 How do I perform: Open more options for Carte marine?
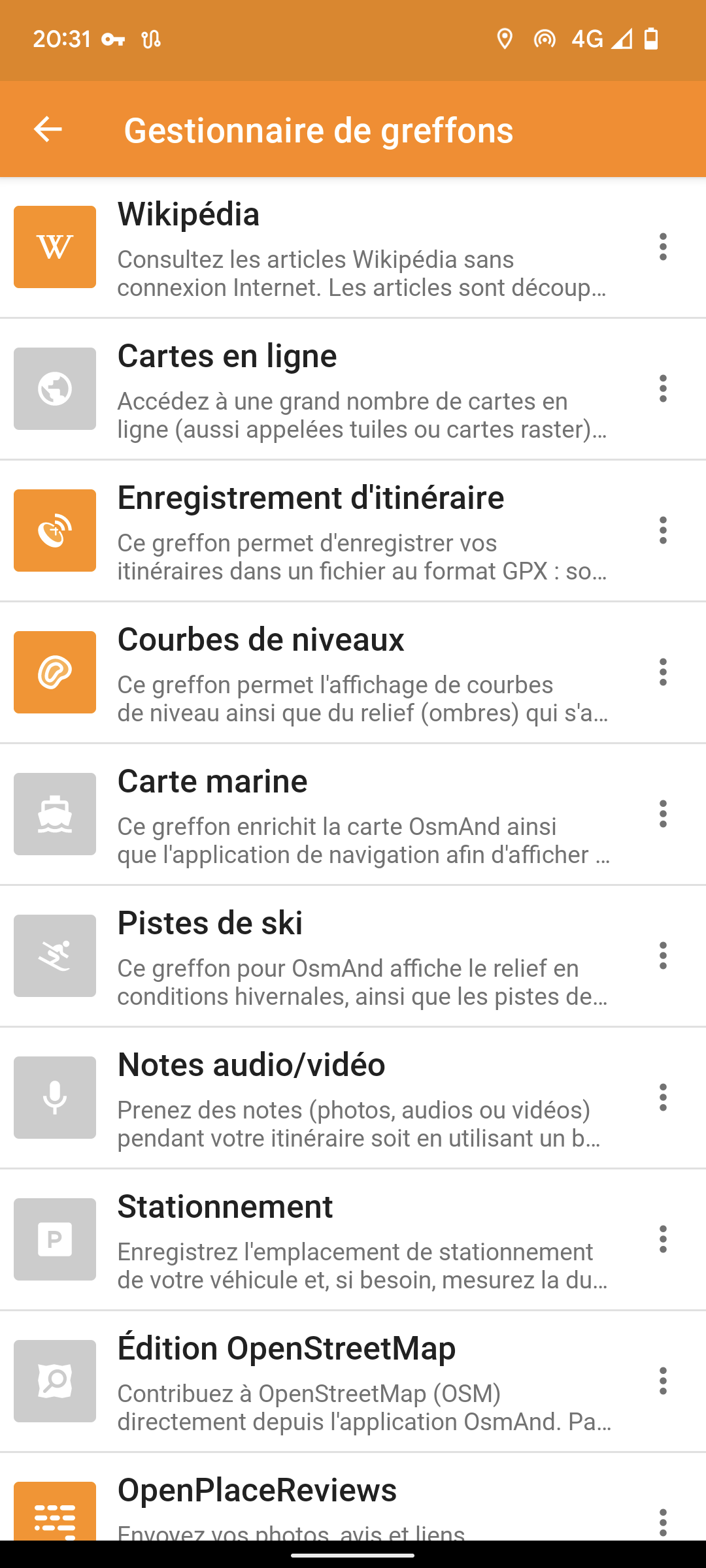663,814
